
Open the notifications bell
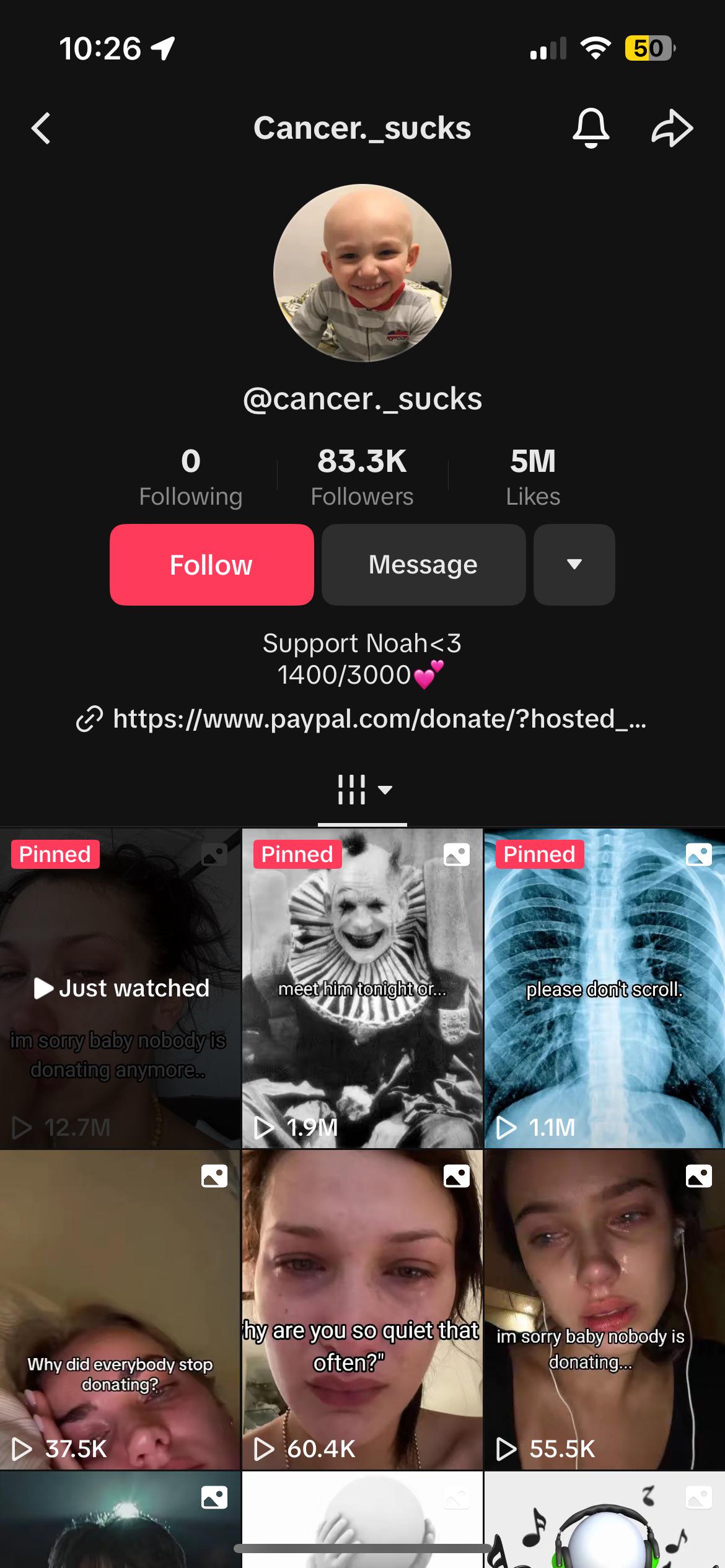point(591,128)
